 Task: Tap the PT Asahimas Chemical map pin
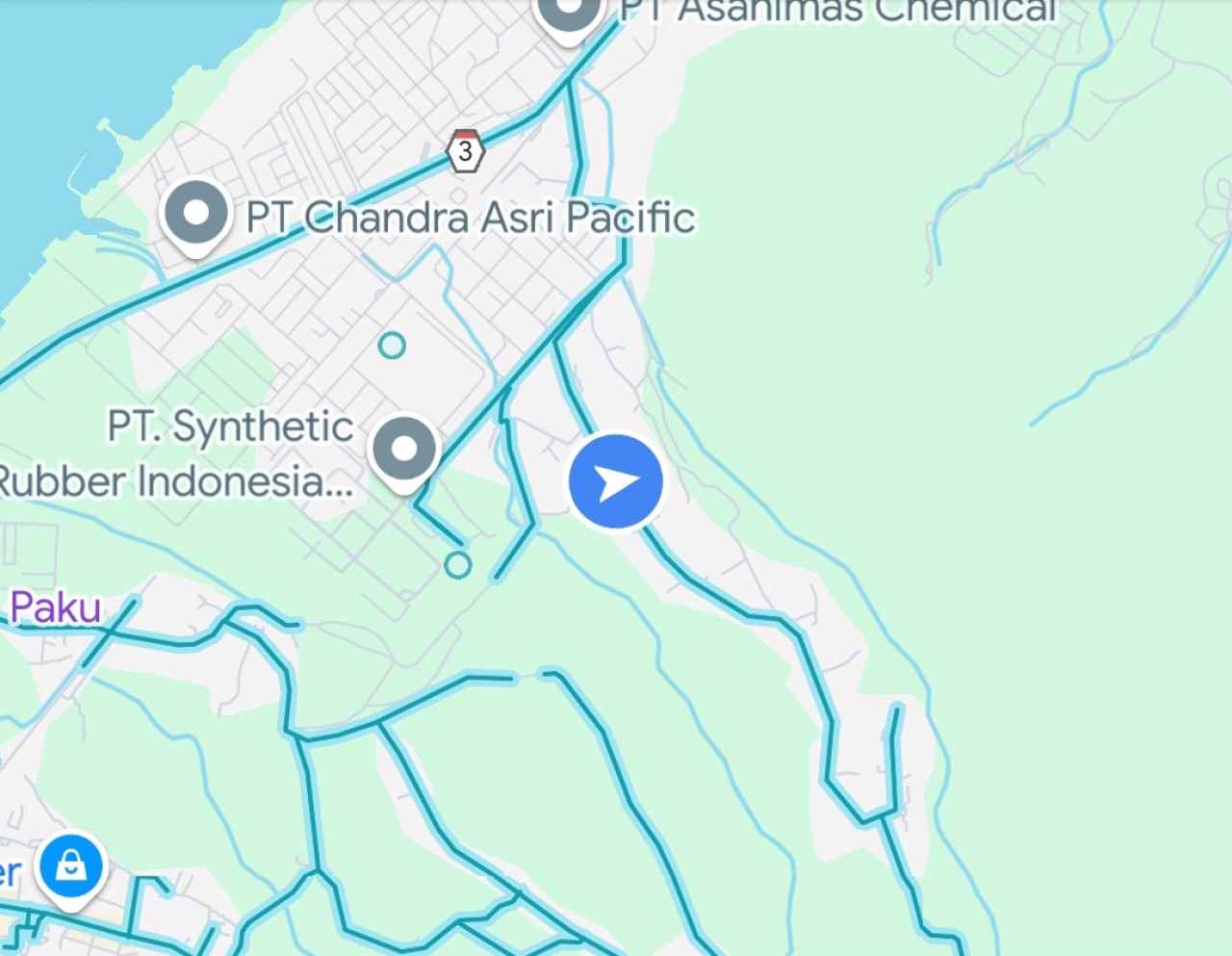tap(569, 12)
